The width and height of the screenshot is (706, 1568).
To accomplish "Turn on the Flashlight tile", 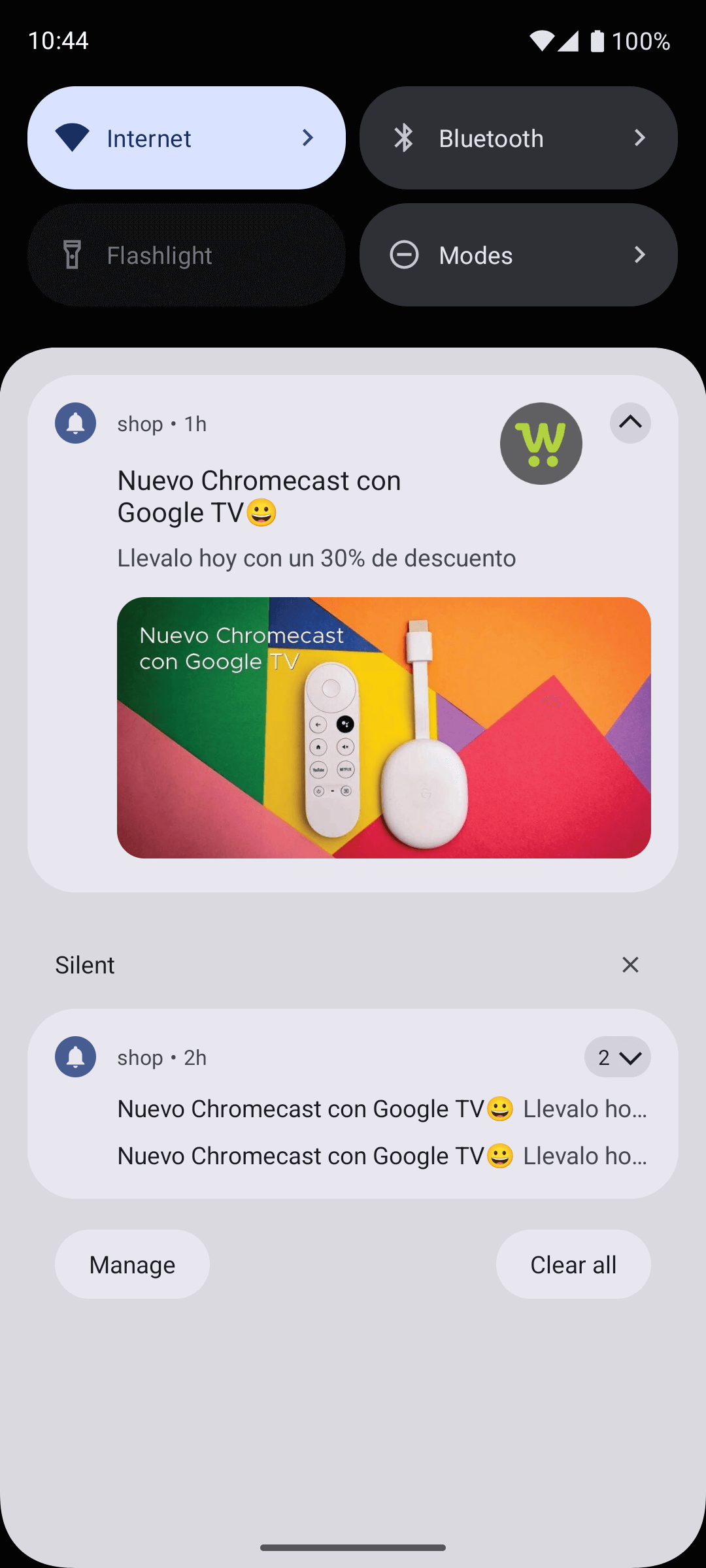I will click(186, 255).
